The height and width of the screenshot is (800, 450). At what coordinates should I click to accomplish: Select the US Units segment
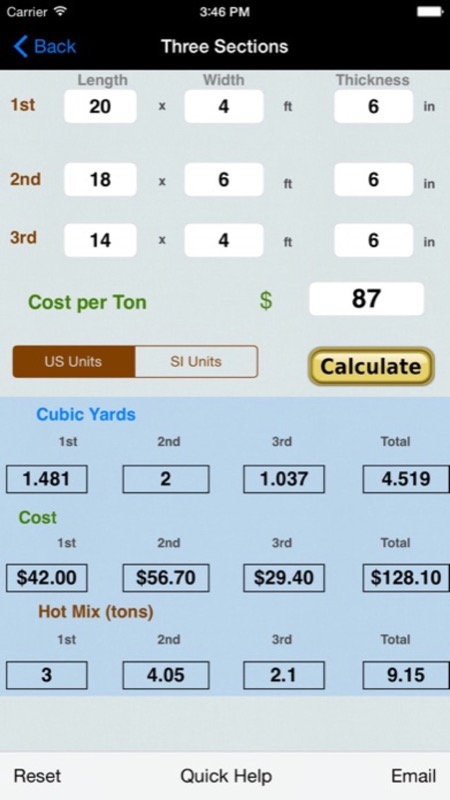pyautogui.click(x=74, y=362)
